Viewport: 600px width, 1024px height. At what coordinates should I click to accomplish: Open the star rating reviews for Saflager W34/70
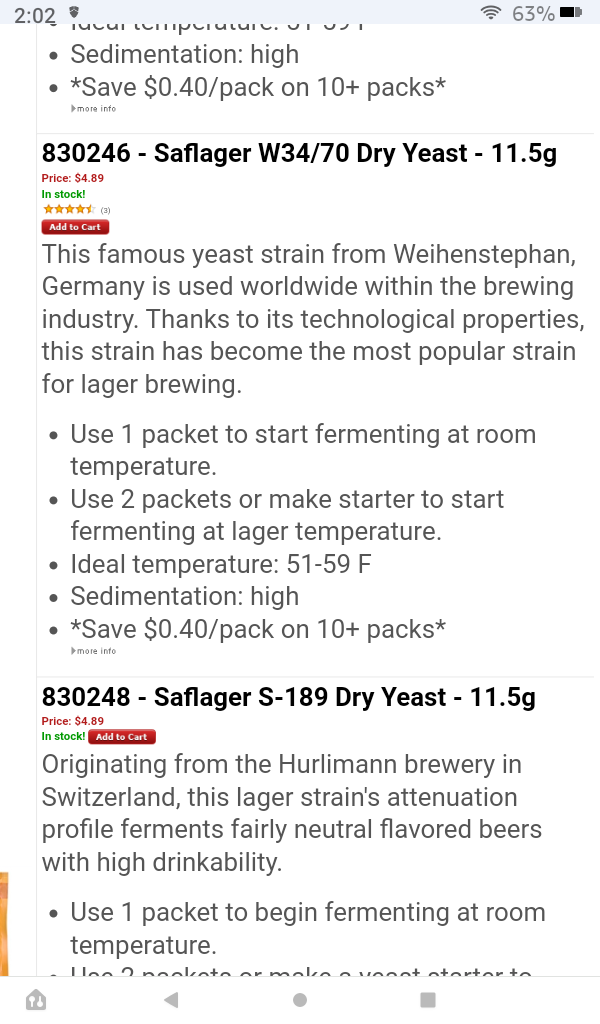(69, 209)
